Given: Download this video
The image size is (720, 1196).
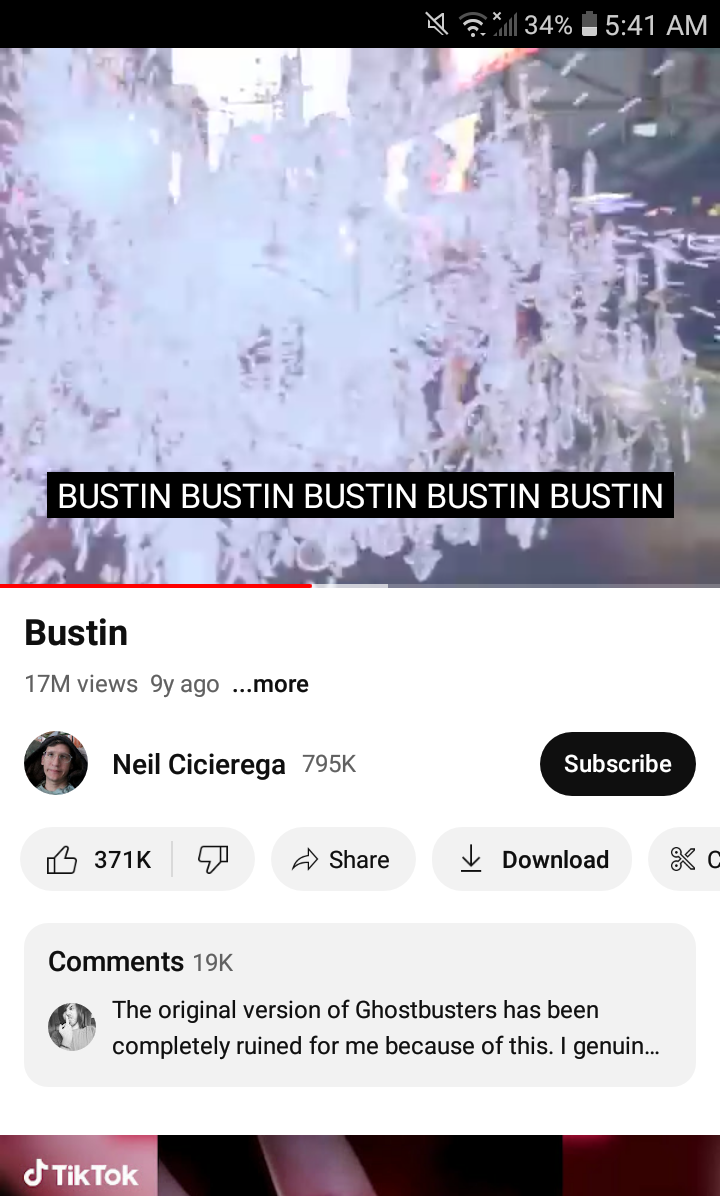Looking at the screenshot, I should [x=532, y=859].
